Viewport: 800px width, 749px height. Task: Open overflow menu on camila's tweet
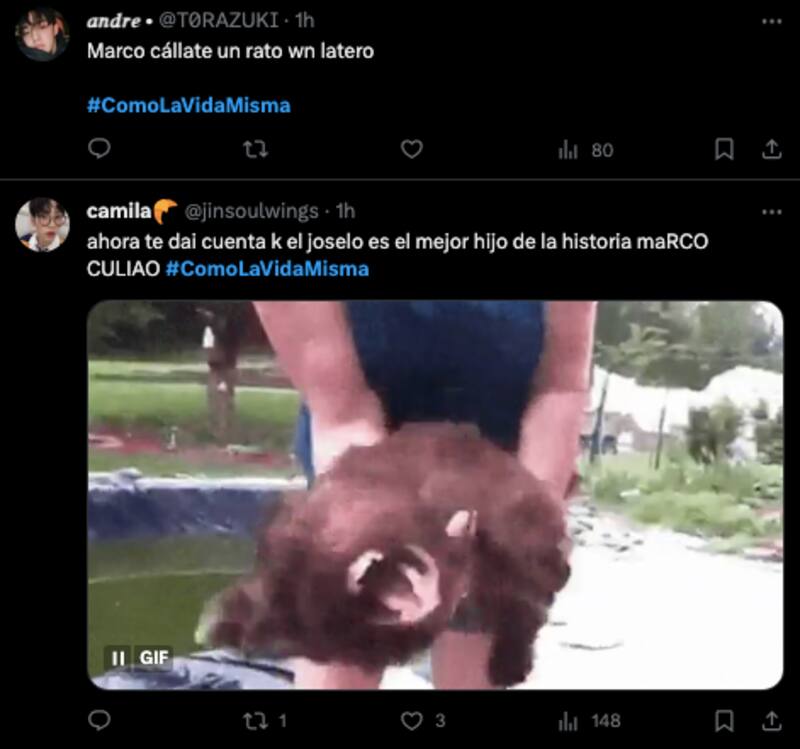pyautogui.click(x=771, y=211)
